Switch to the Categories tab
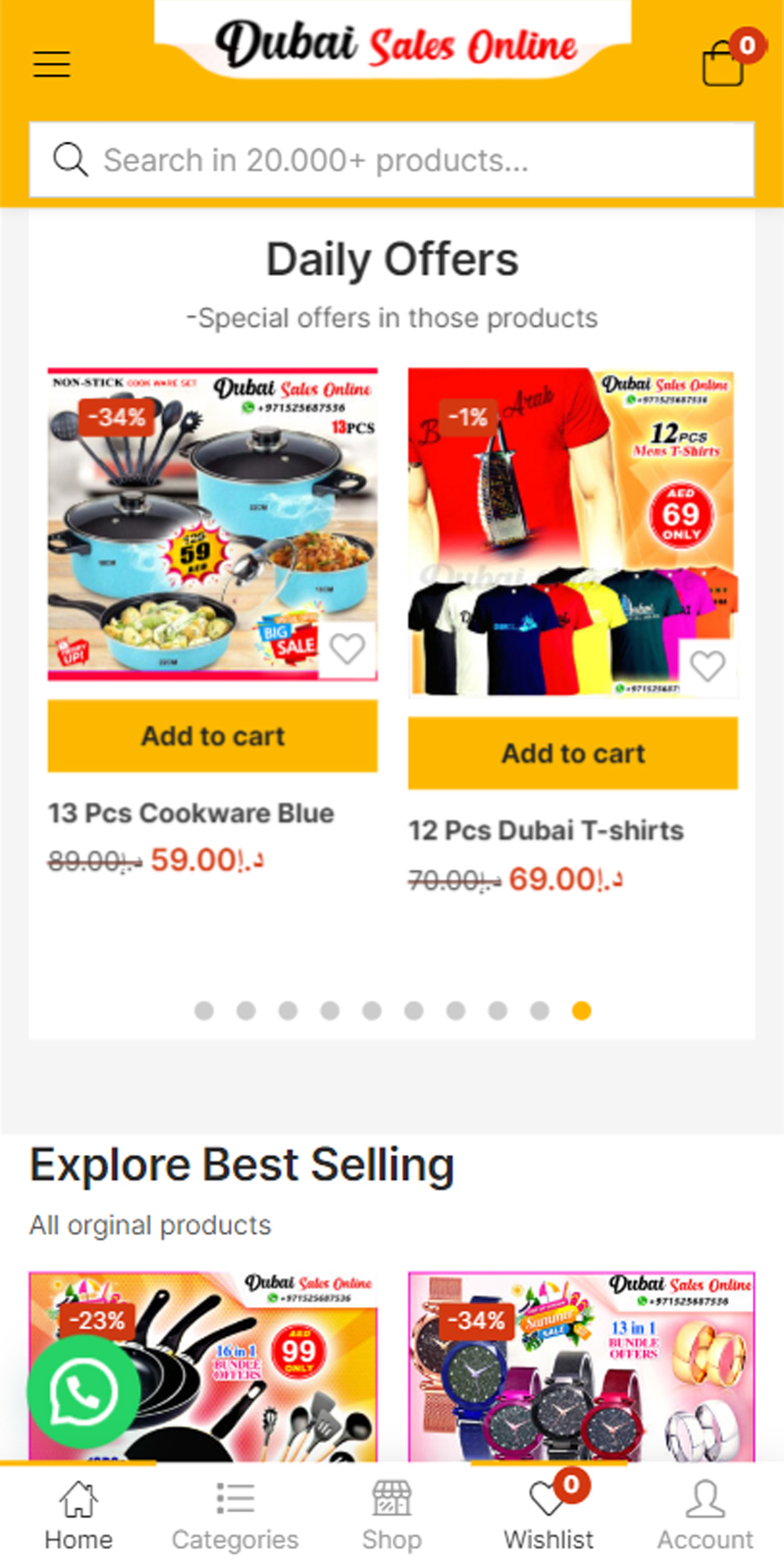Viewport: 784px width, 1568px height. [235, 1515]
